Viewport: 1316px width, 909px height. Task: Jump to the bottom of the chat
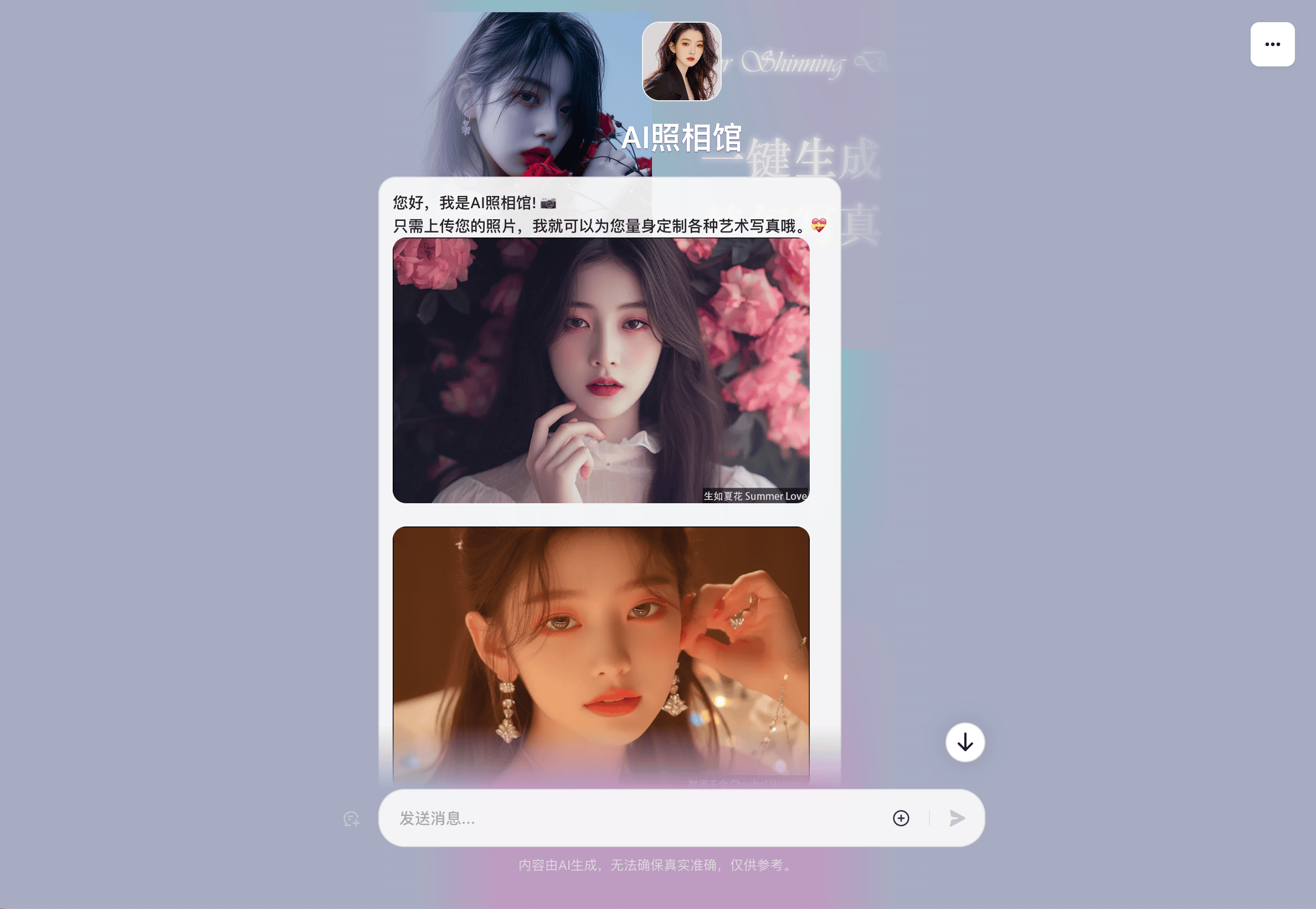coord(964,742)
